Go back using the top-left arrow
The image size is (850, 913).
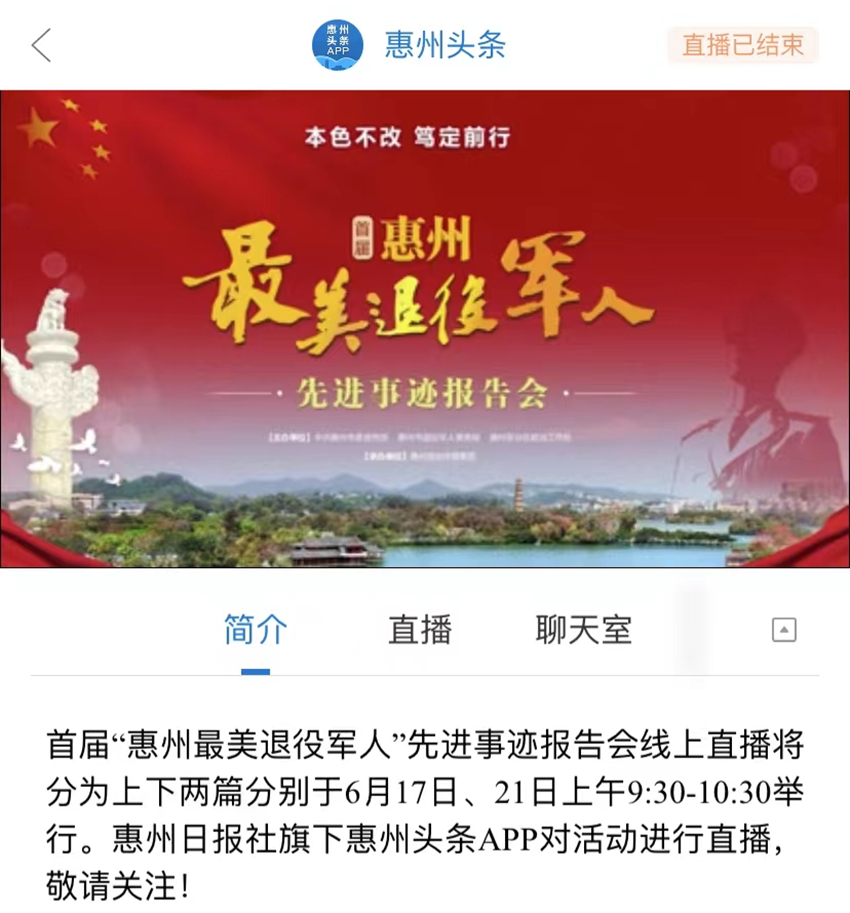(x=41, y=45)
